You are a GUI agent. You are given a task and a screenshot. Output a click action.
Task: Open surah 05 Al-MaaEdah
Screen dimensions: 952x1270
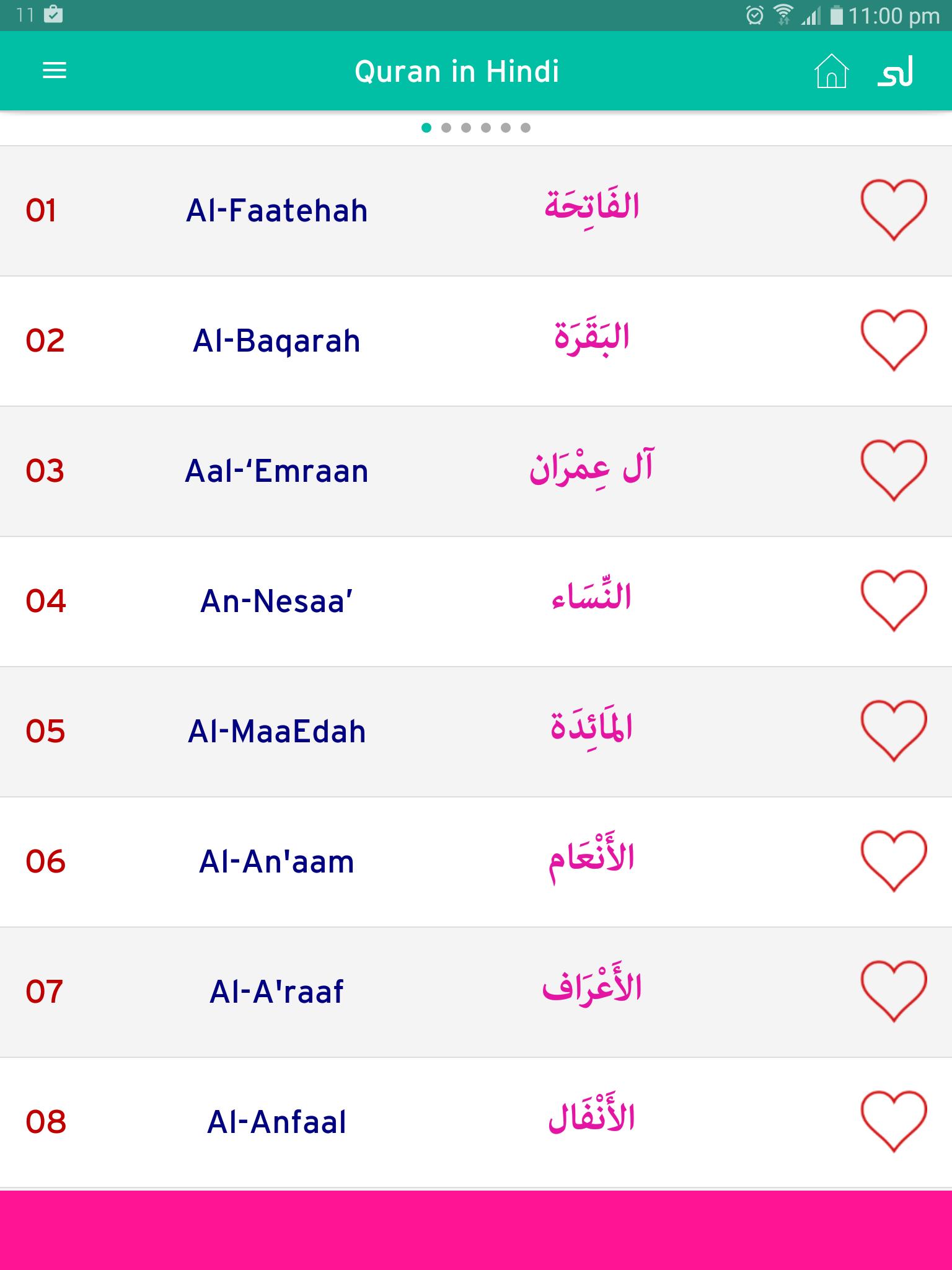tap(276, 732)
